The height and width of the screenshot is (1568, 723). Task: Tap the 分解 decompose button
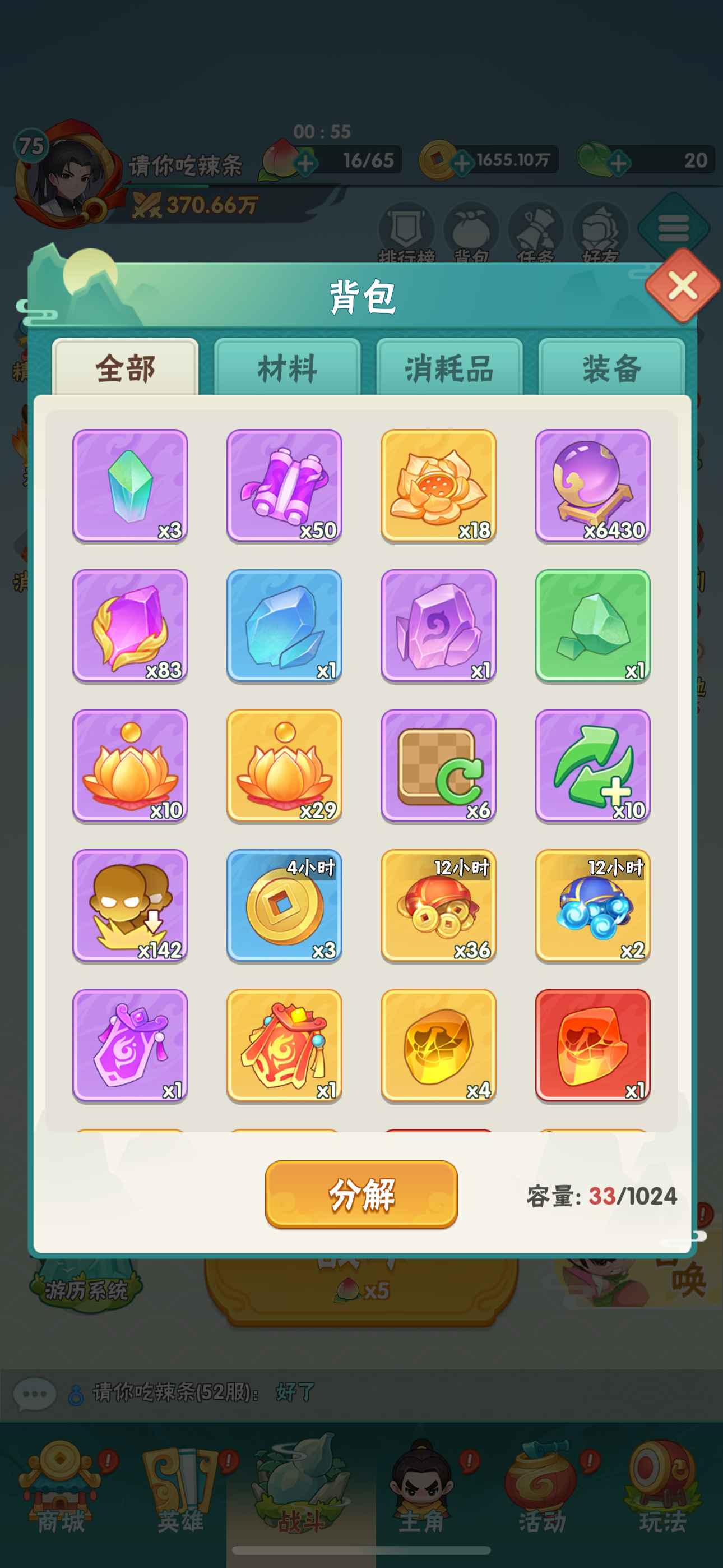tap(361, 1193)
